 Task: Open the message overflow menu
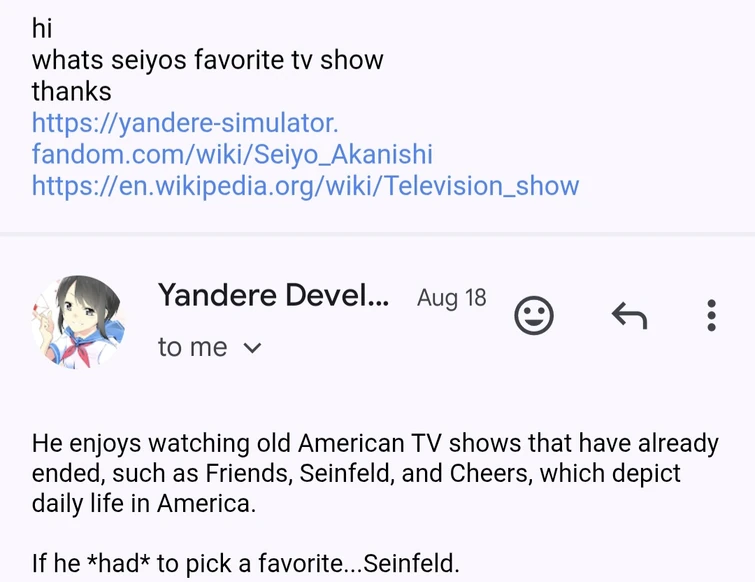click(x=711, y=316)
